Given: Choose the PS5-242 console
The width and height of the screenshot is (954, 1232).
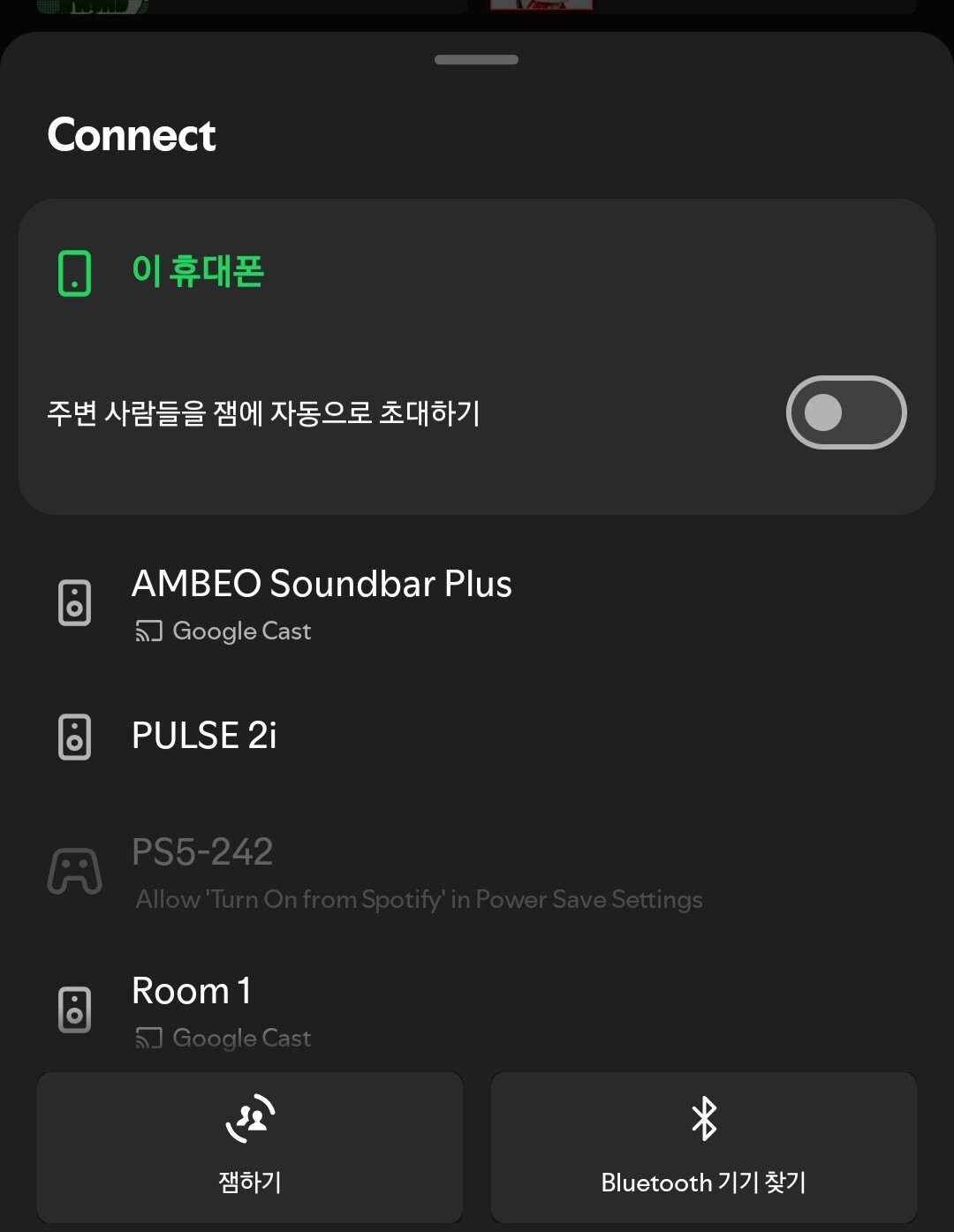Looking at the screenshot, I should coord(202,870).
